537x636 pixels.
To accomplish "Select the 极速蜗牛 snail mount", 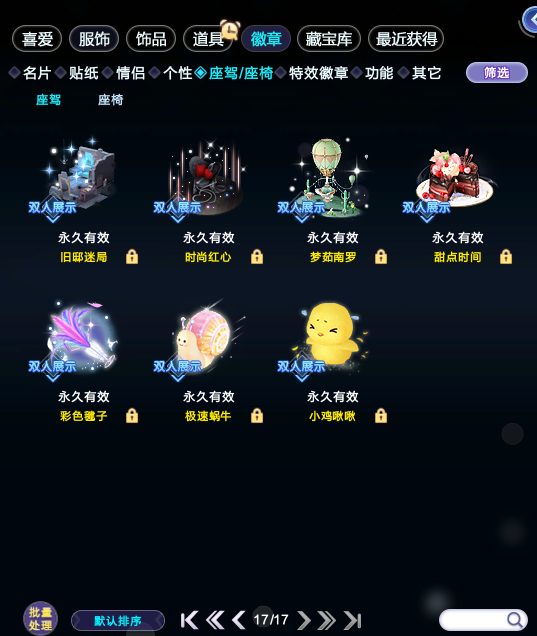I will coord(207,335).
